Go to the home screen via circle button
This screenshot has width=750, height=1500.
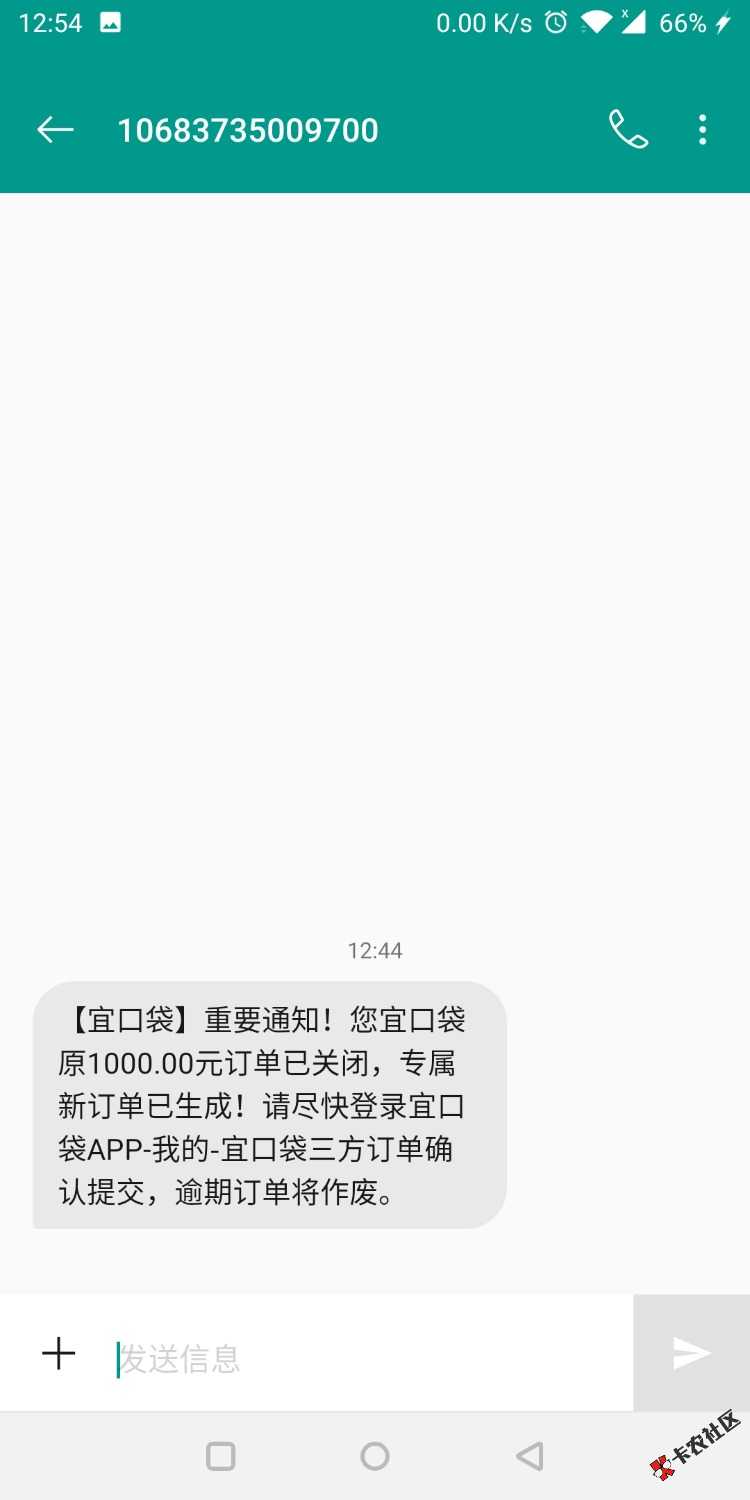[x=375, y=1456]
